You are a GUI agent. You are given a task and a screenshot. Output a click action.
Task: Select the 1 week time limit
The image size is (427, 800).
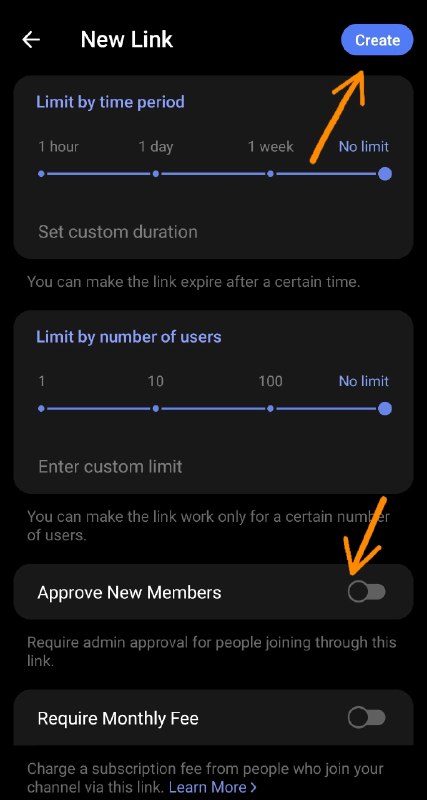(270, 147)
